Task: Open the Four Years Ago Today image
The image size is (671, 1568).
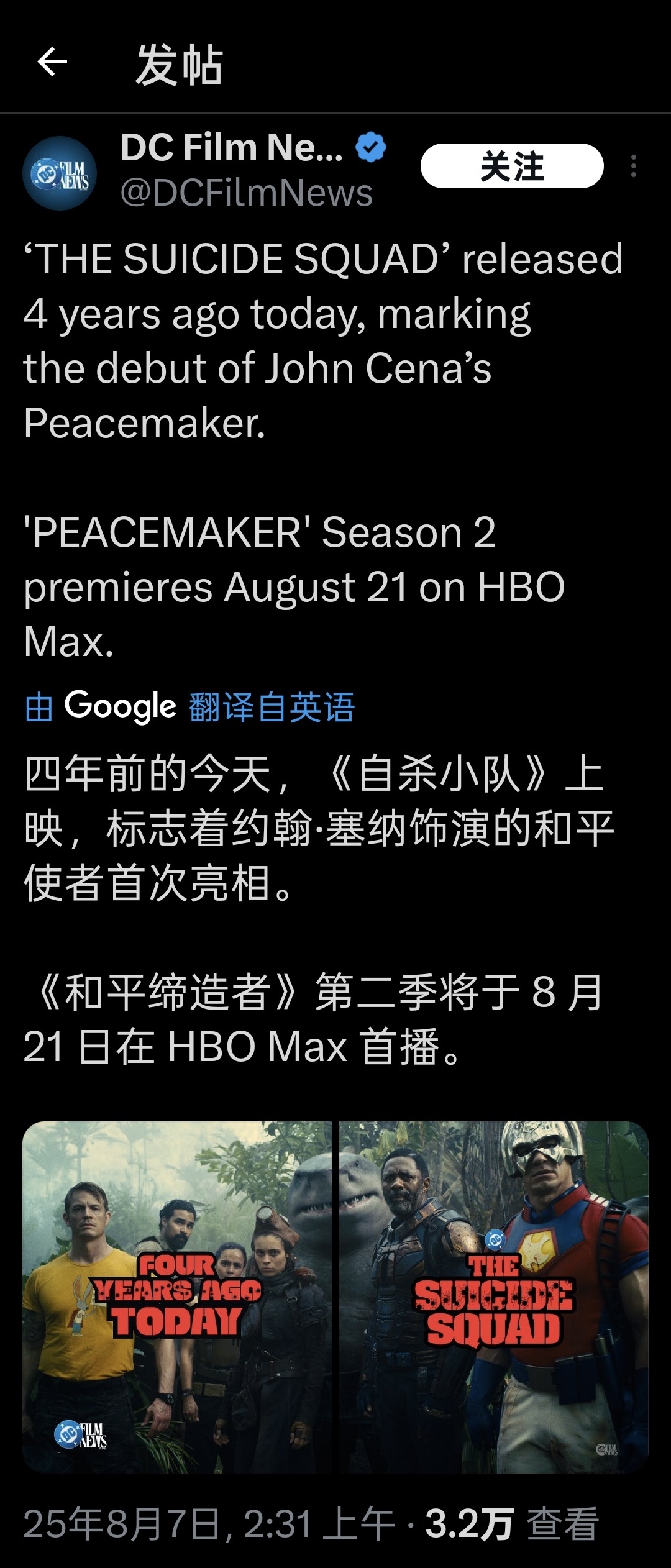Action: click(177, 1296)
